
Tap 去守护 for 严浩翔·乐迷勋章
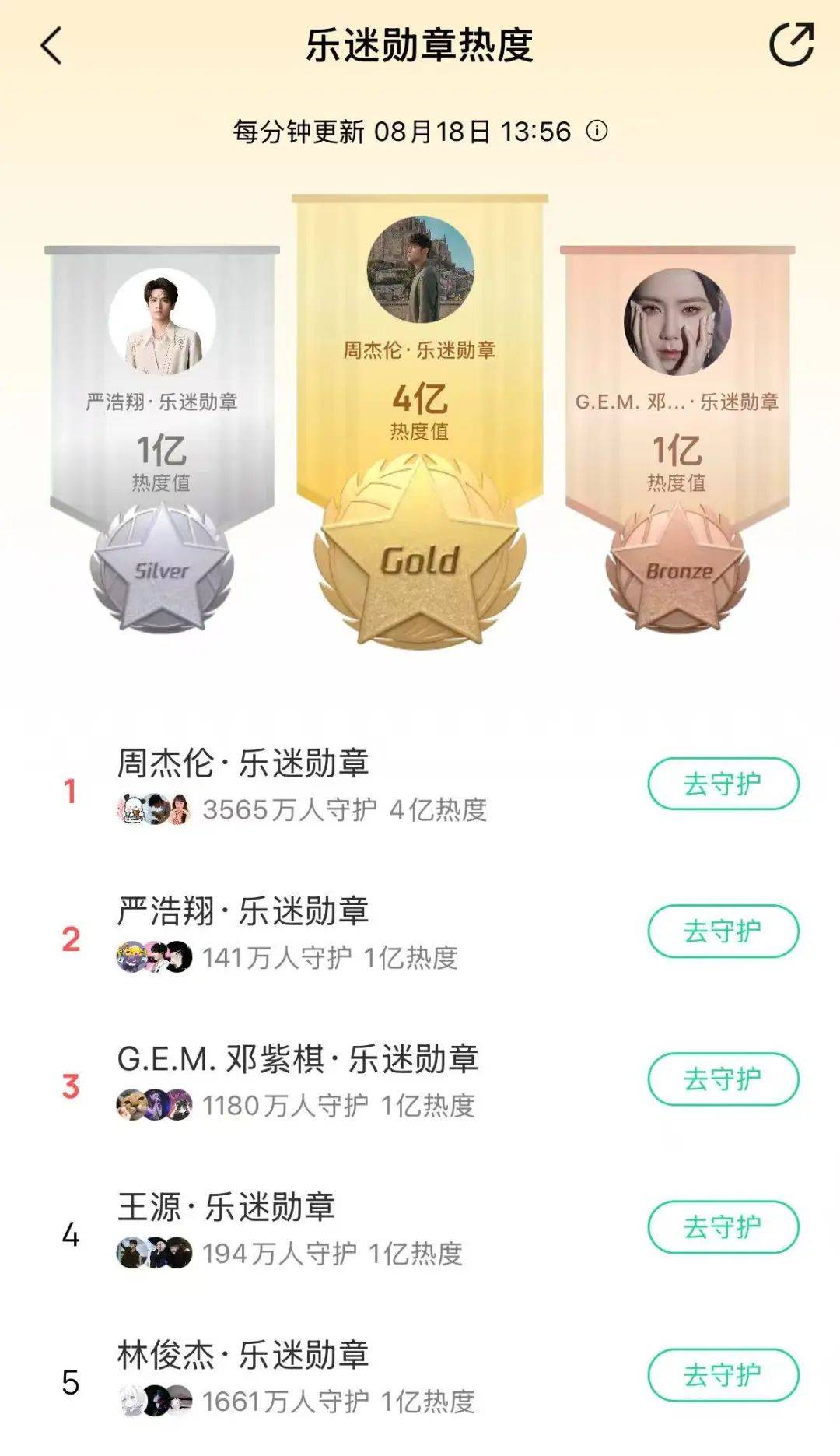click(x=723, y=931)
